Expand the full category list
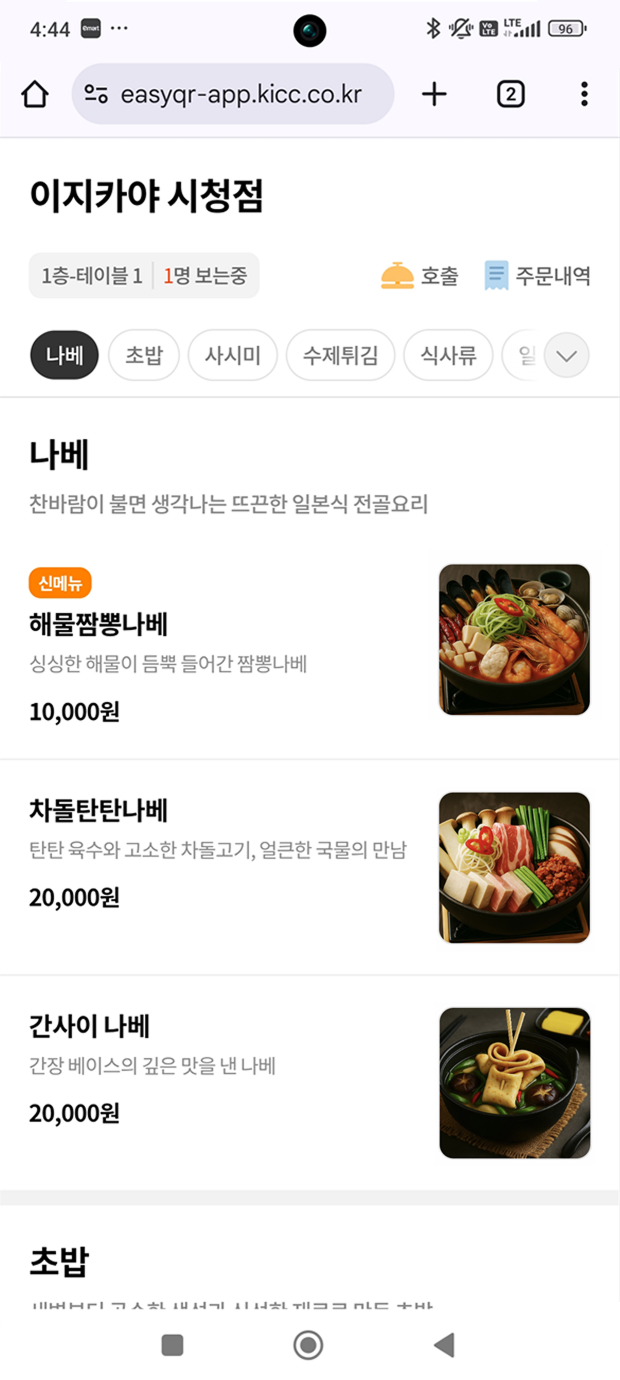620x1380 pixels. pyautogui.click(x=567, y=355)
